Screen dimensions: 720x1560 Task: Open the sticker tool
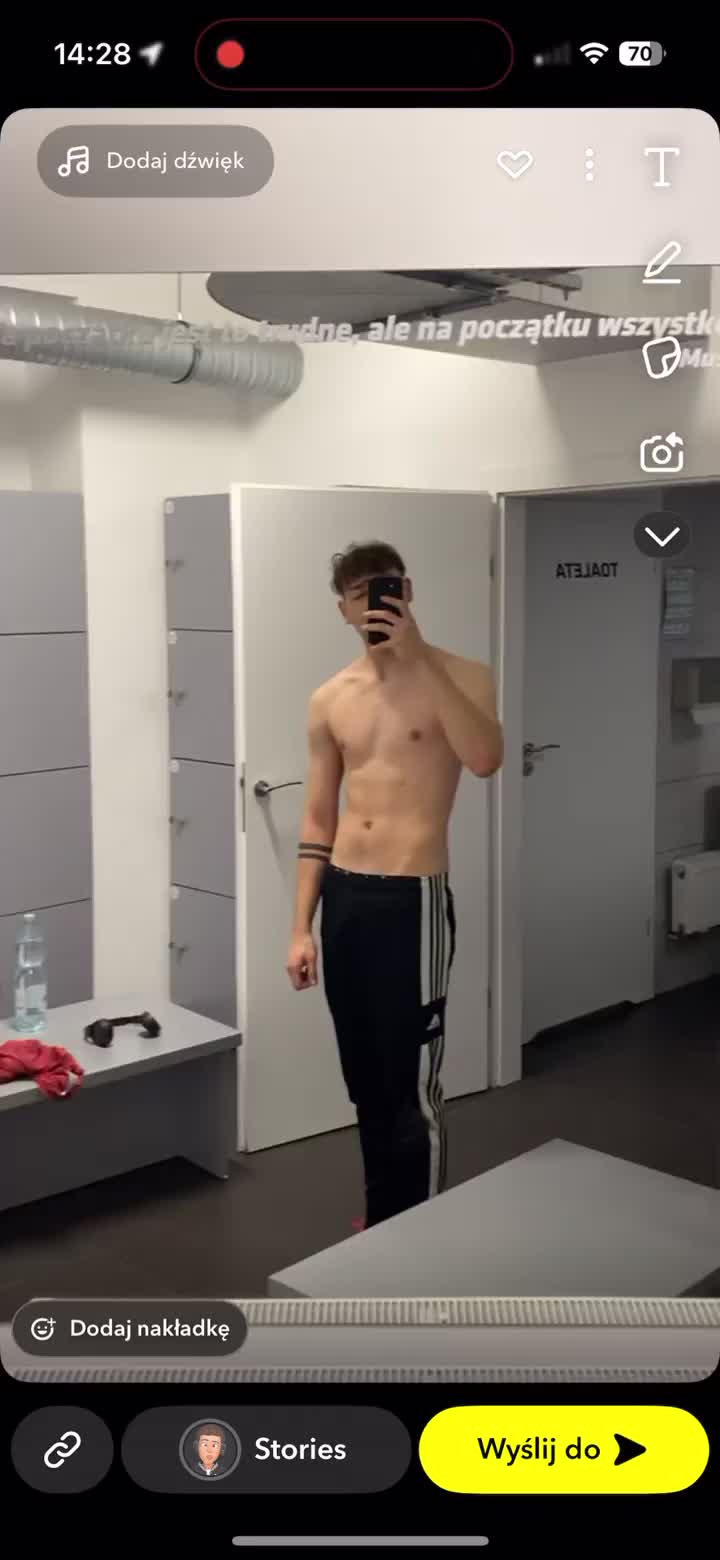point(661,357)
